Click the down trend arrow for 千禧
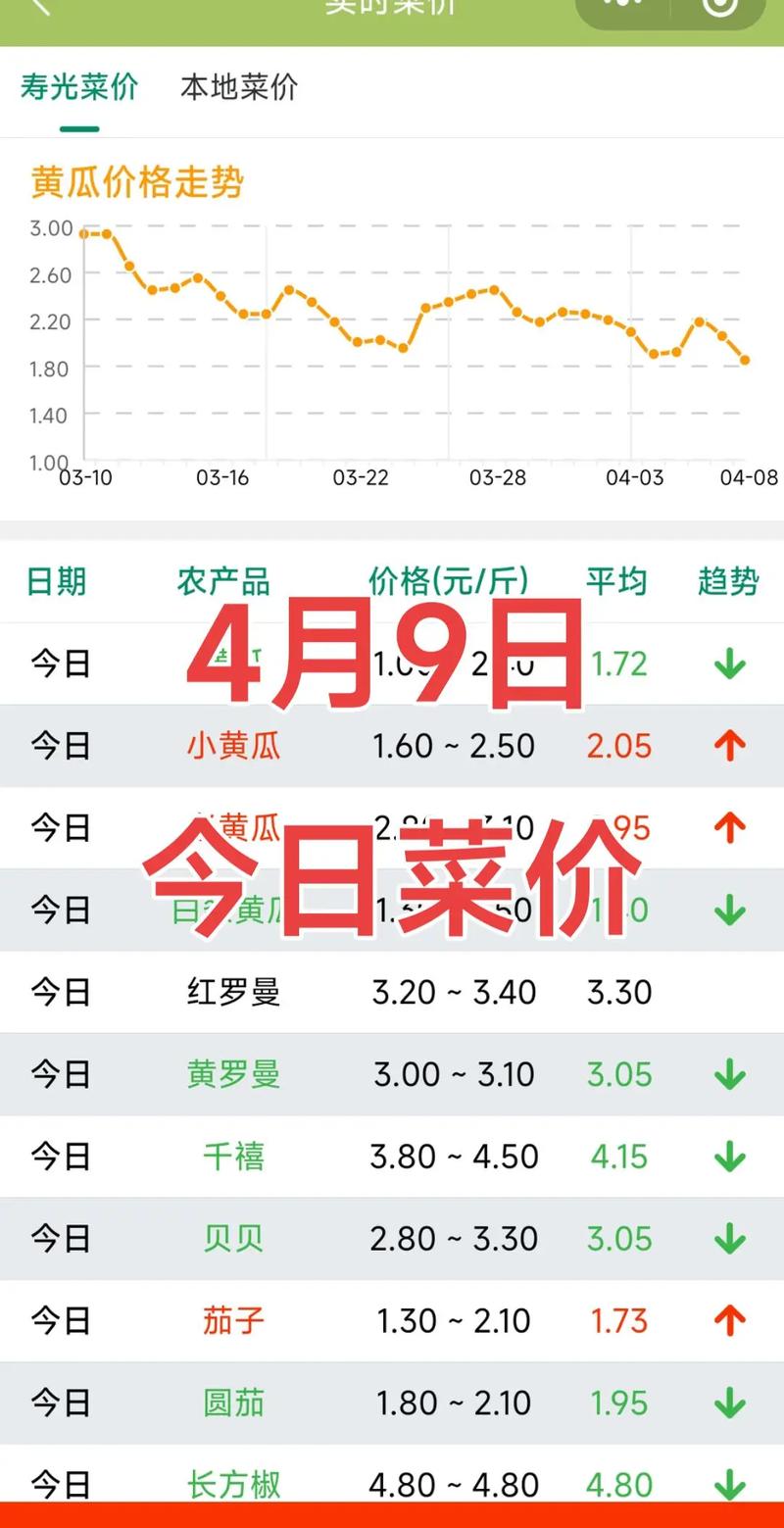Image resolution: width=784 pixels, height=1528 pixels. click(728, 1157)
